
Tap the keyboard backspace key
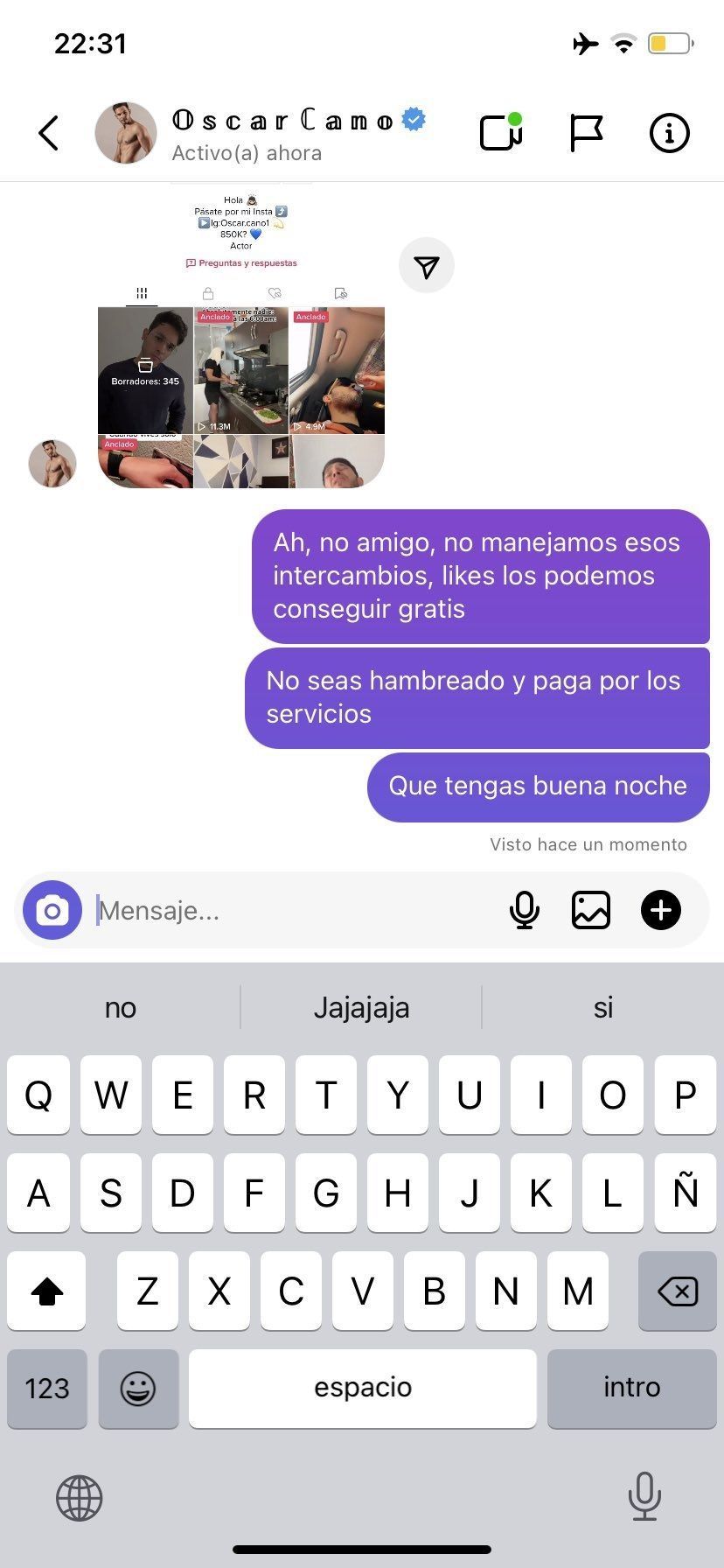pos(677,1291)
